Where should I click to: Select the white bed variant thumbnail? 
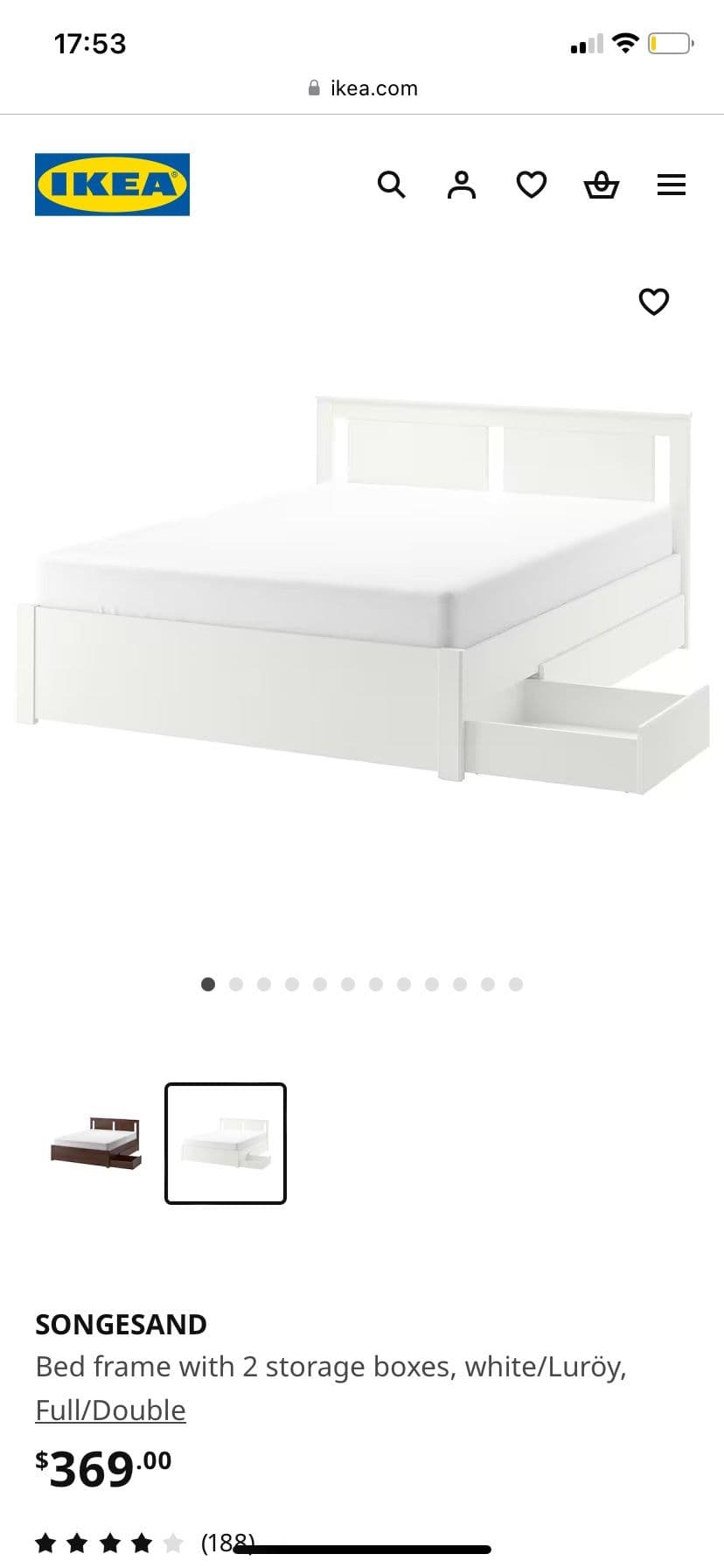(226, 1143)
